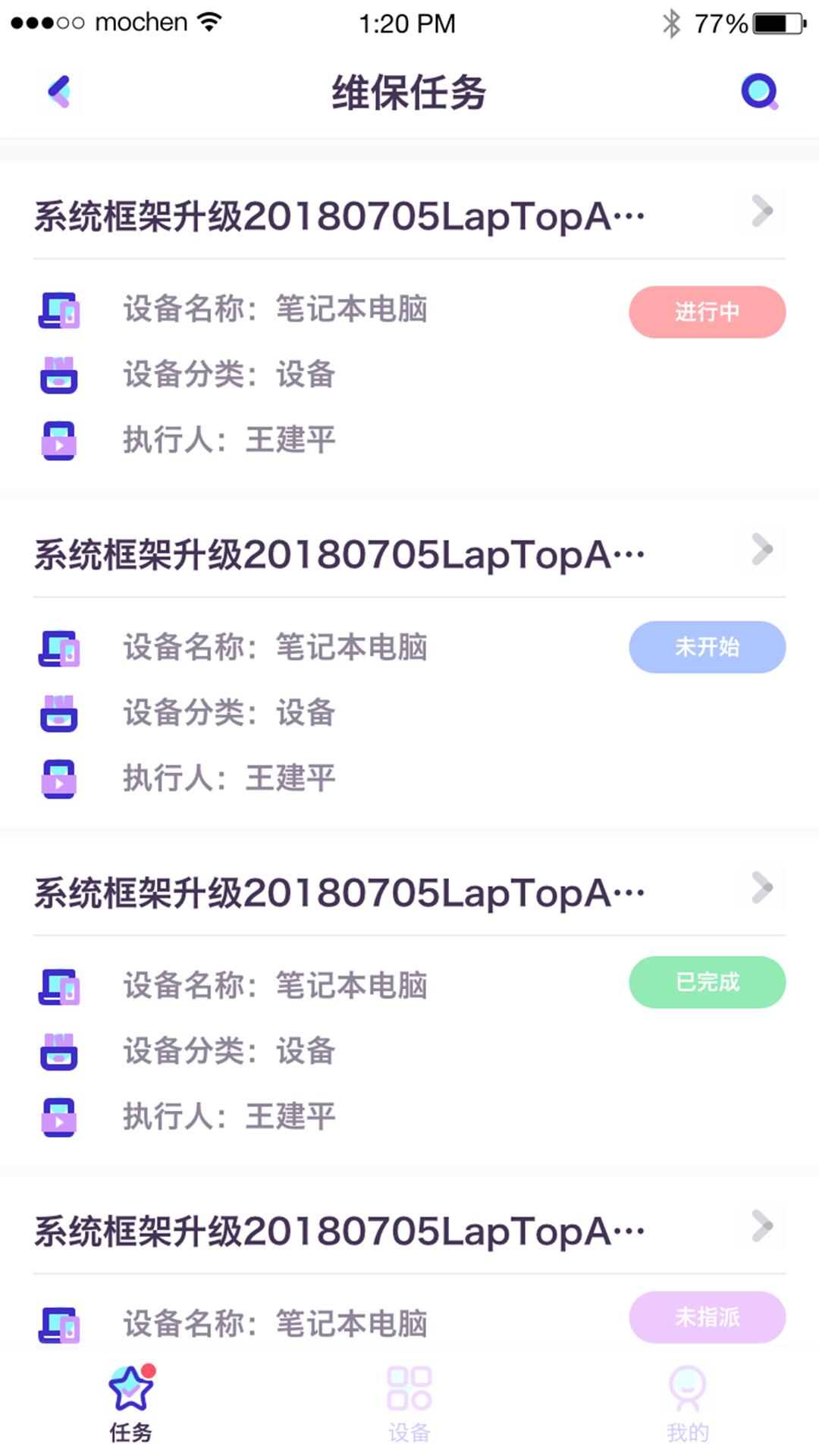The width and height of the screenshot is (819, 1456).
Task: Open the search function
Action: [758, 93]
